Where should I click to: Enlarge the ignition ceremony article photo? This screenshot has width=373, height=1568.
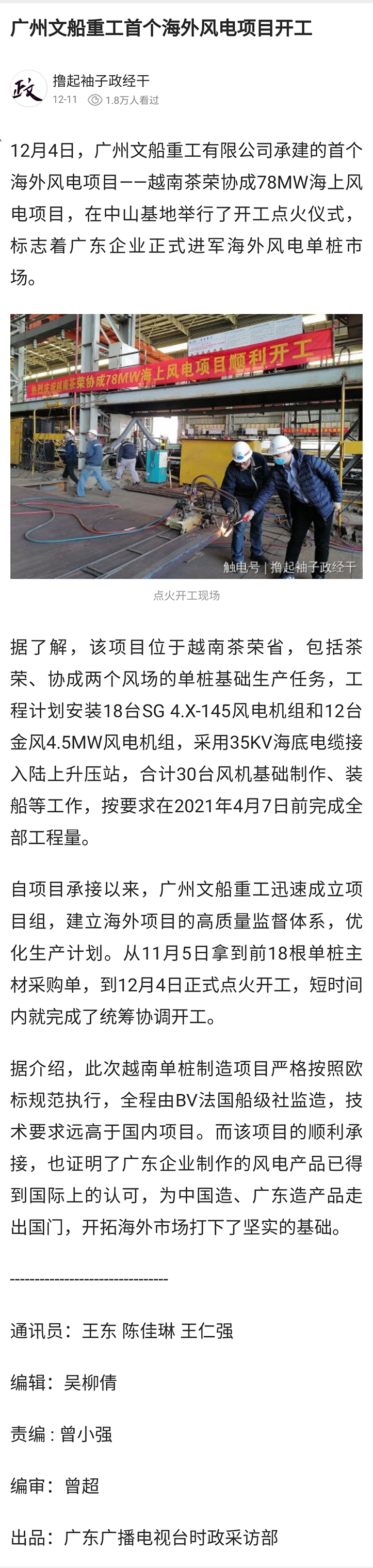click(x=186, y=445)
